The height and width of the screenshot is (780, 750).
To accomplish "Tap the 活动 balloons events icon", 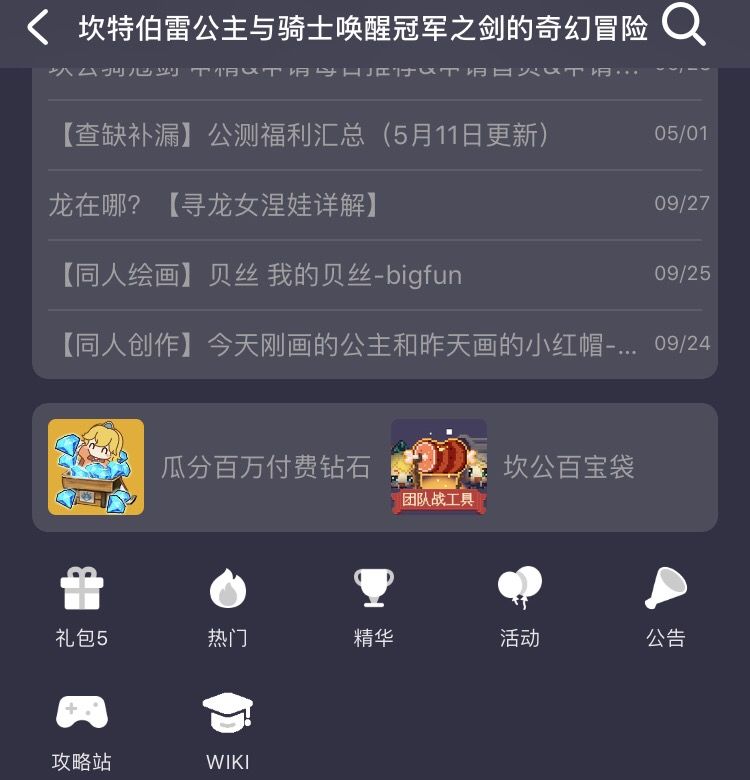I will click(x=519, y=600).
